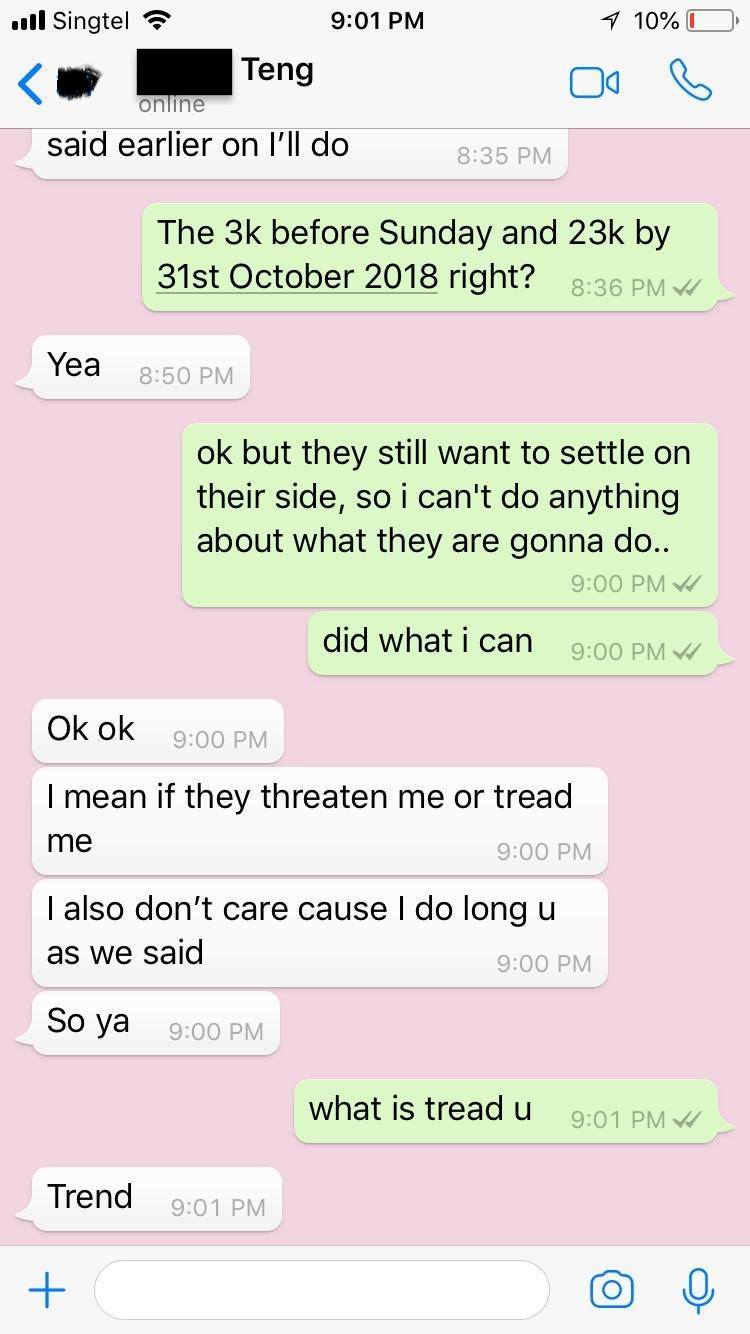This screenshot has height=1334, width=750.
Task: Start a voice call with Teng
Action: (690, 81)
